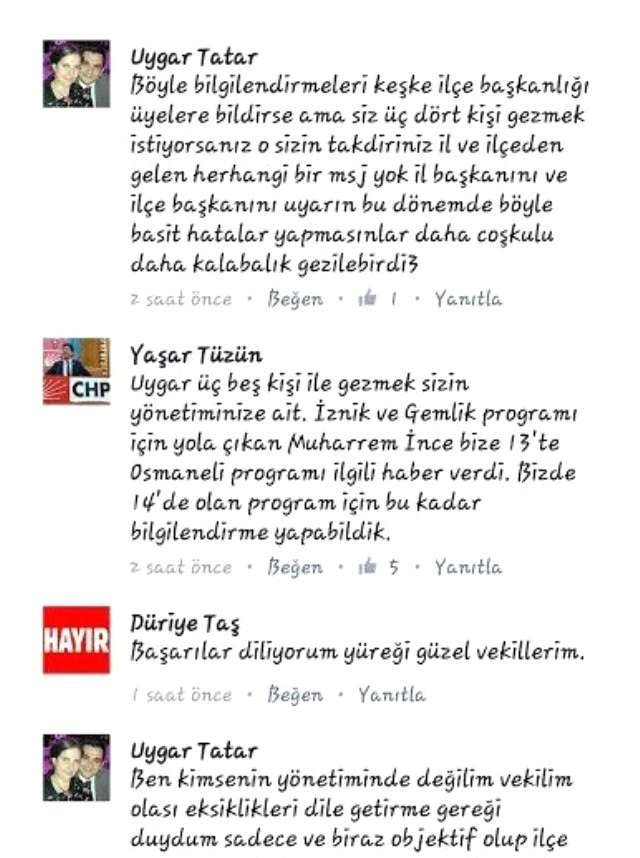Tap Uygar Tatar's avatar beside 'Ben kimsenin' comment
The width and height of the screenshot is (640, 858).
(76, 768)
